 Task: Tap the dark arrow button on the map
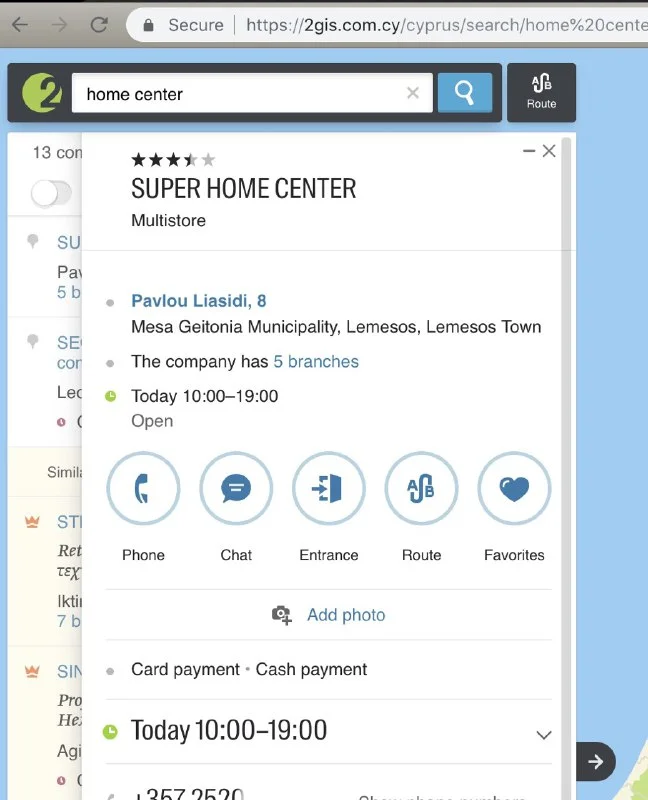click(x=596, y=762)
